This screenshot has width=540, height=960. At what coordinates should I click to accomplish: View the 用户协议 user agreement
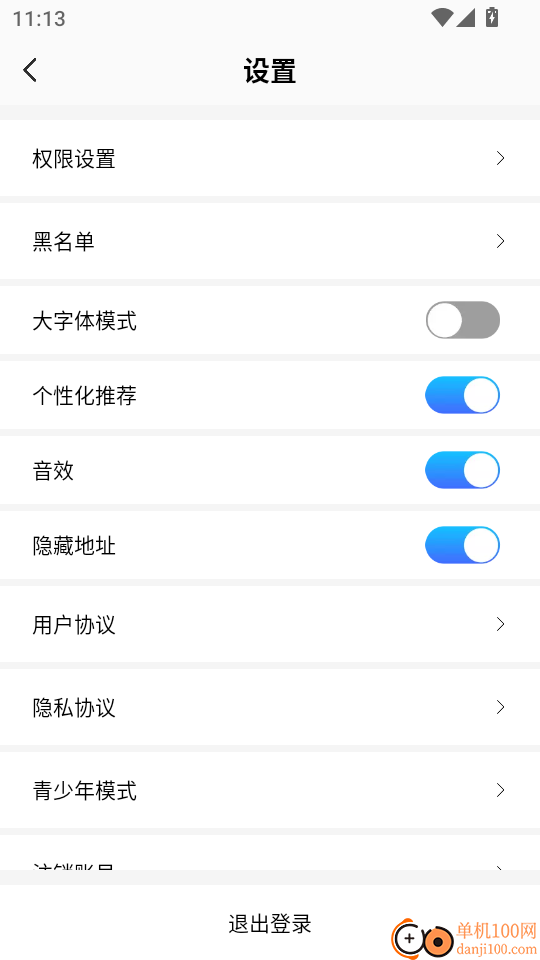270,624
